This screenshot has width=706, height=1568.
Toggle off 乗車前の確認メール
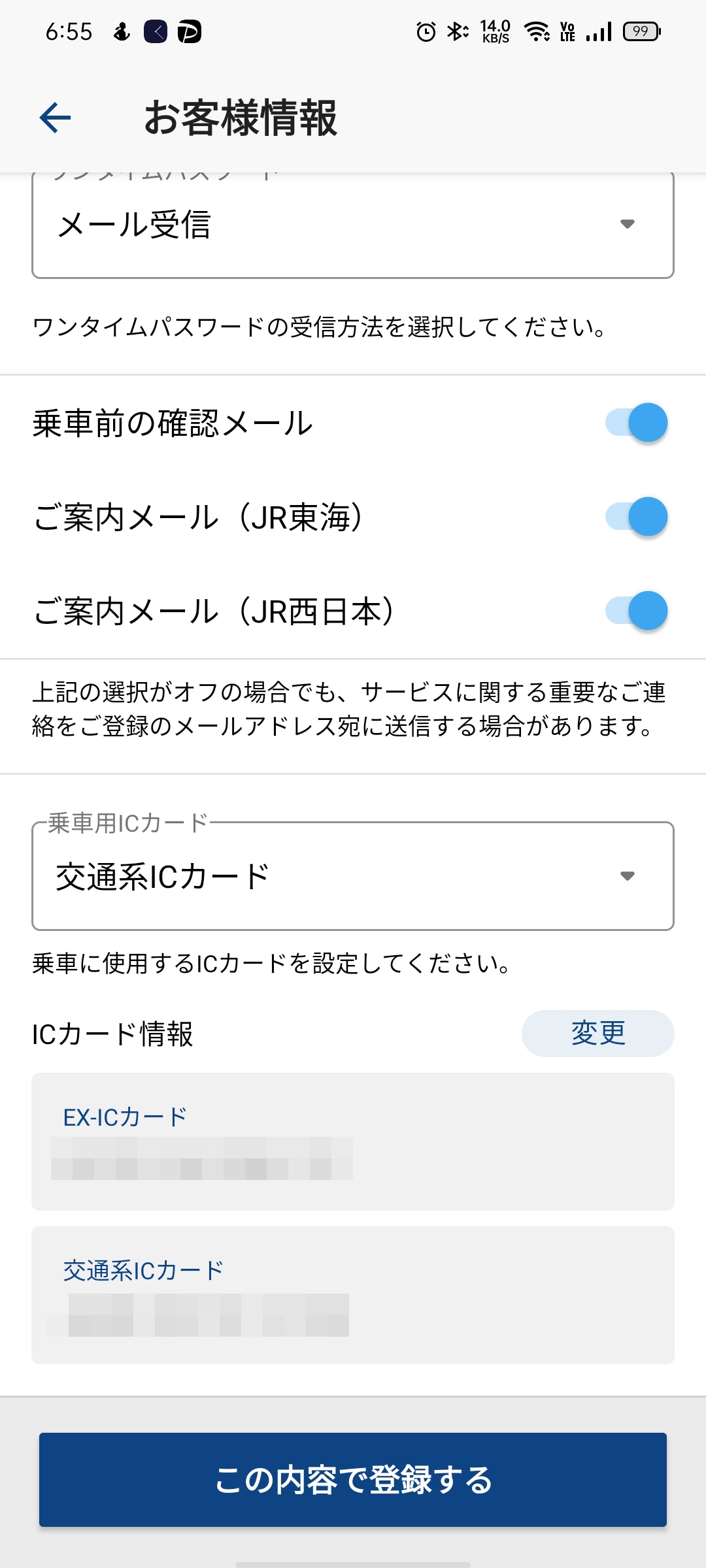[x=637, y=423]
